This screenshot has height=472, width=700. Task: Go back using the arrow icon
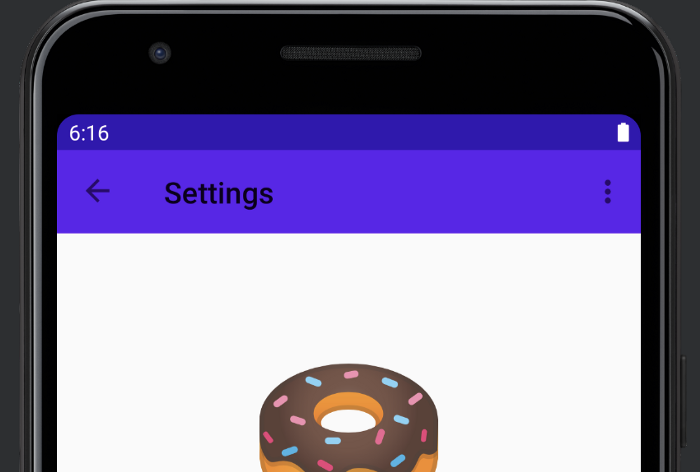pos(97,191)
